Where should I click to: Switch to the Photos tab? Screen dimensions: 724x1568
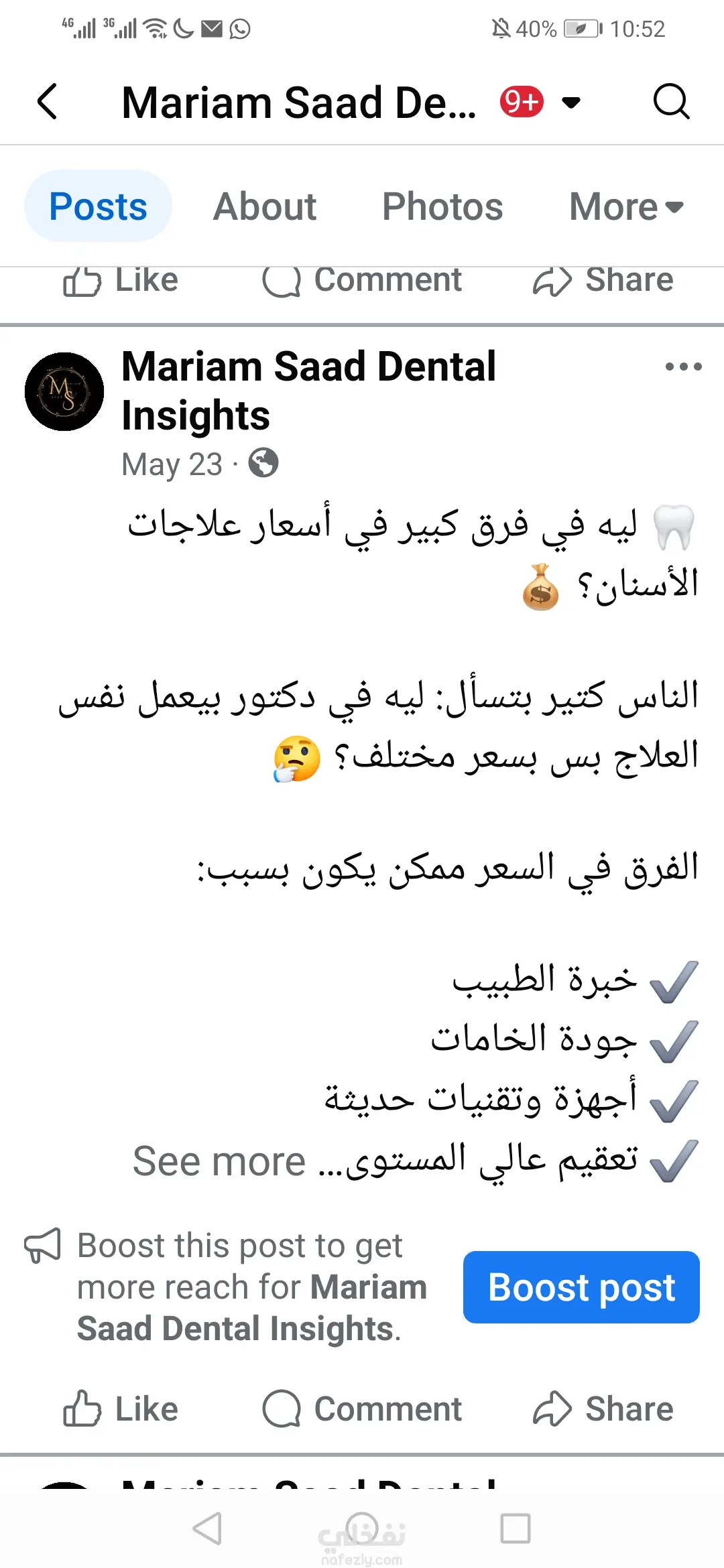coord(442,206)
